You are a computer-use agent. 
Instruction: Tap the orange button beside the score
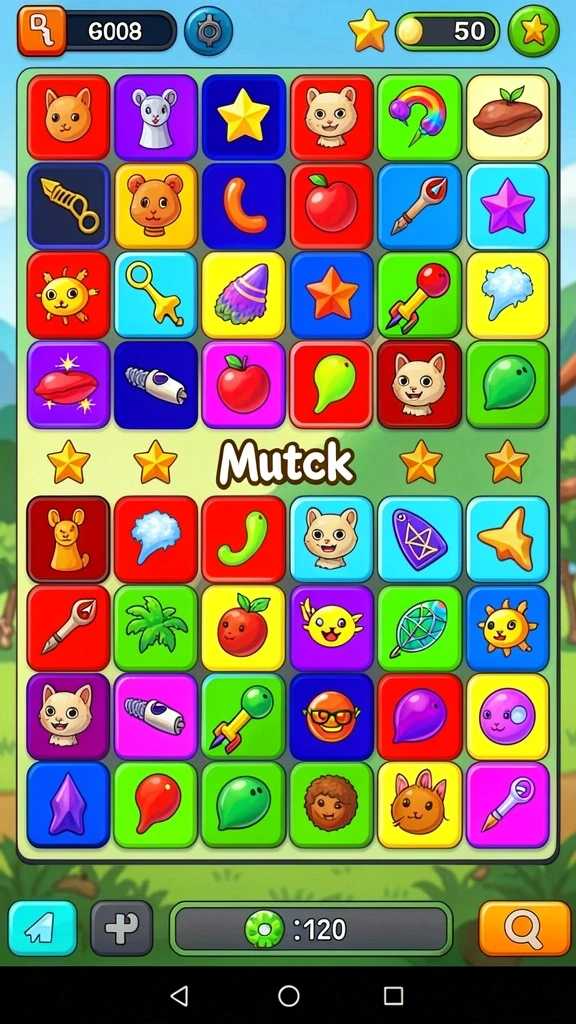(x=42, y=31)
